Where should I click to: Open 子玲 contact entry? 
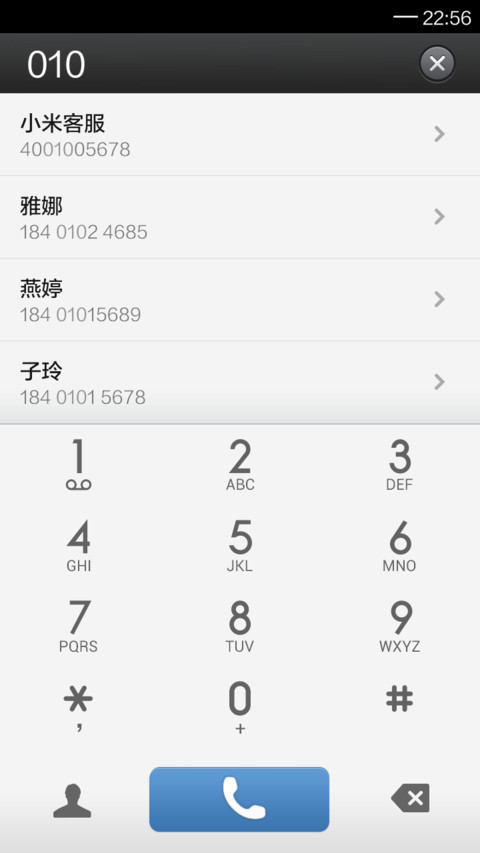[x=240, y=382]
